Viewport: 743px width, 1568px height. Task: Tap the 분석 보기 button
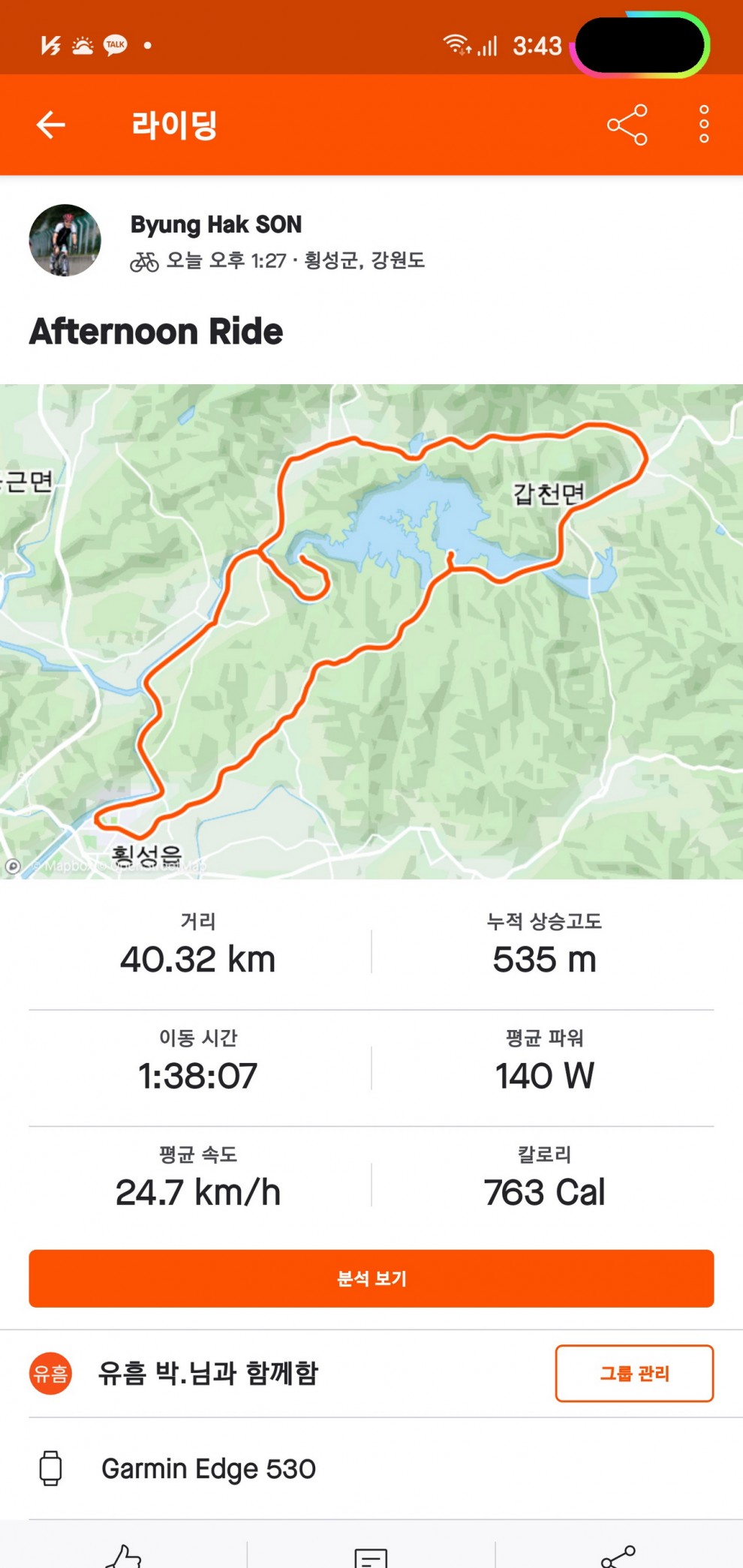(371, 1278)
